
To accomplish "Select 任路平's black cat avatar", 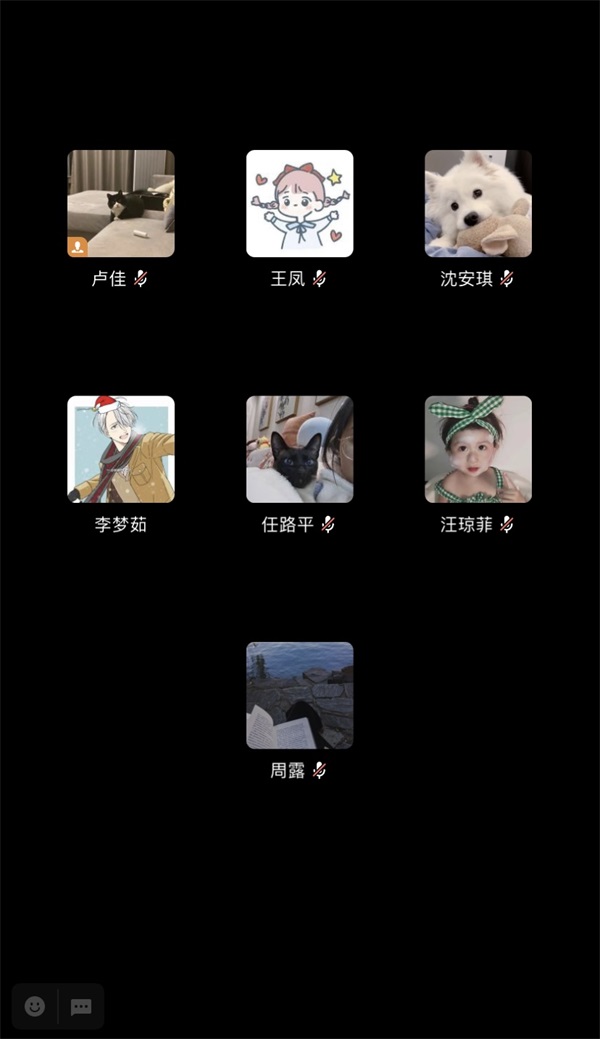I will click(300, 449).
